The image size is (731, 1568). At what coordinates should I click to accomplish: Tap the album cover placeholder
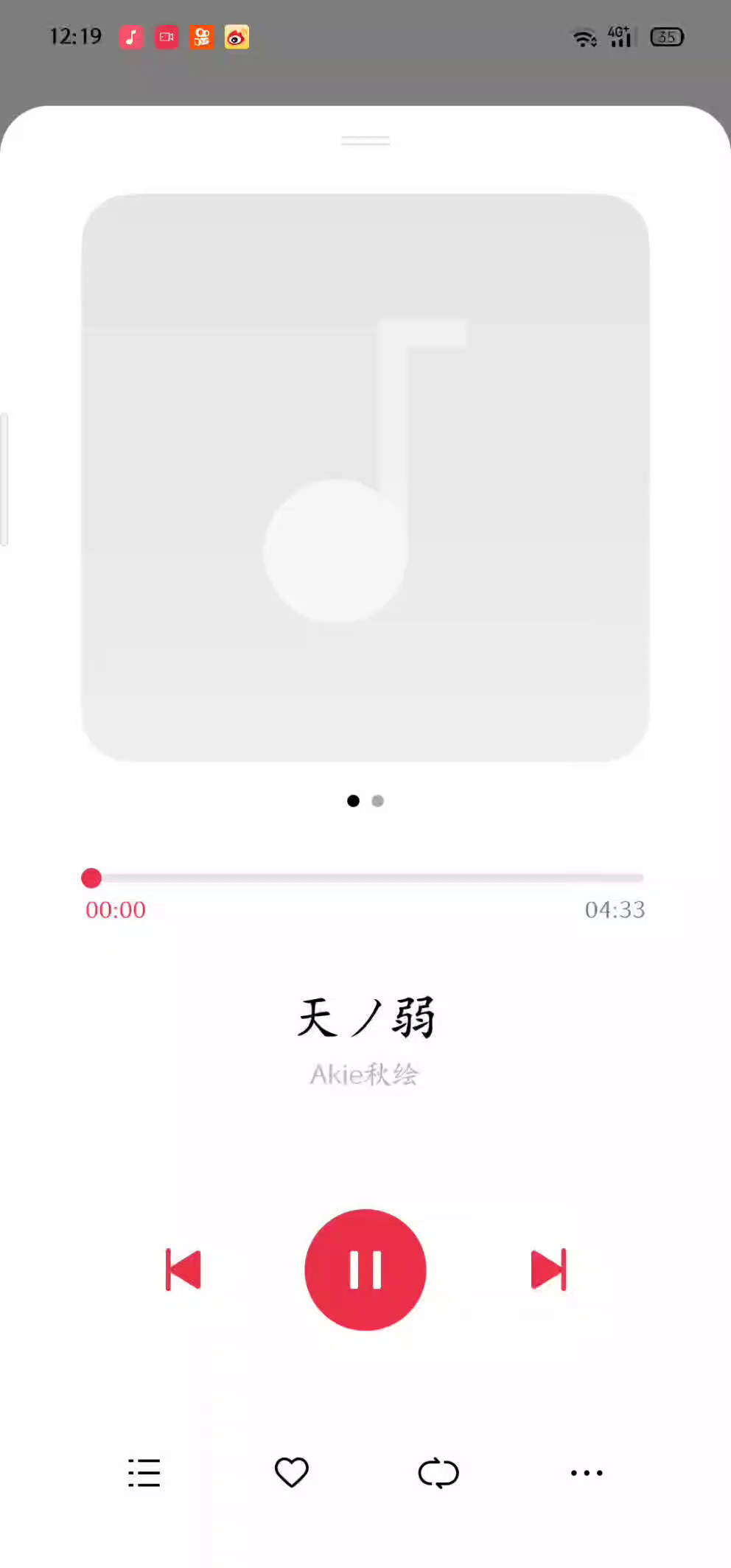(365, 477)
